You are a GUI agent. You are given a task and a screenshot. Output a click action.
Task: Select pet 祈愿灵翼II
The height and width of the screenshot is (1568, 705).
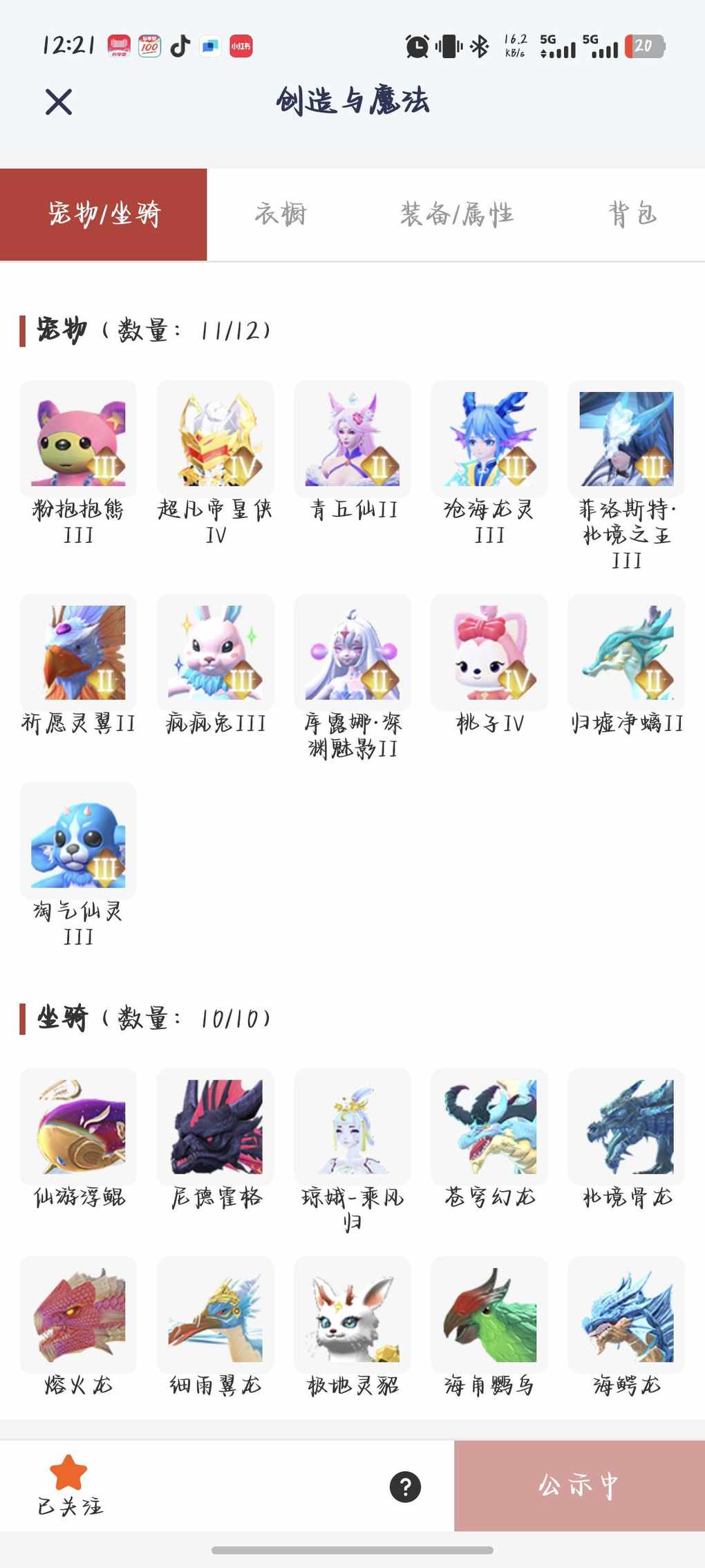78,652
